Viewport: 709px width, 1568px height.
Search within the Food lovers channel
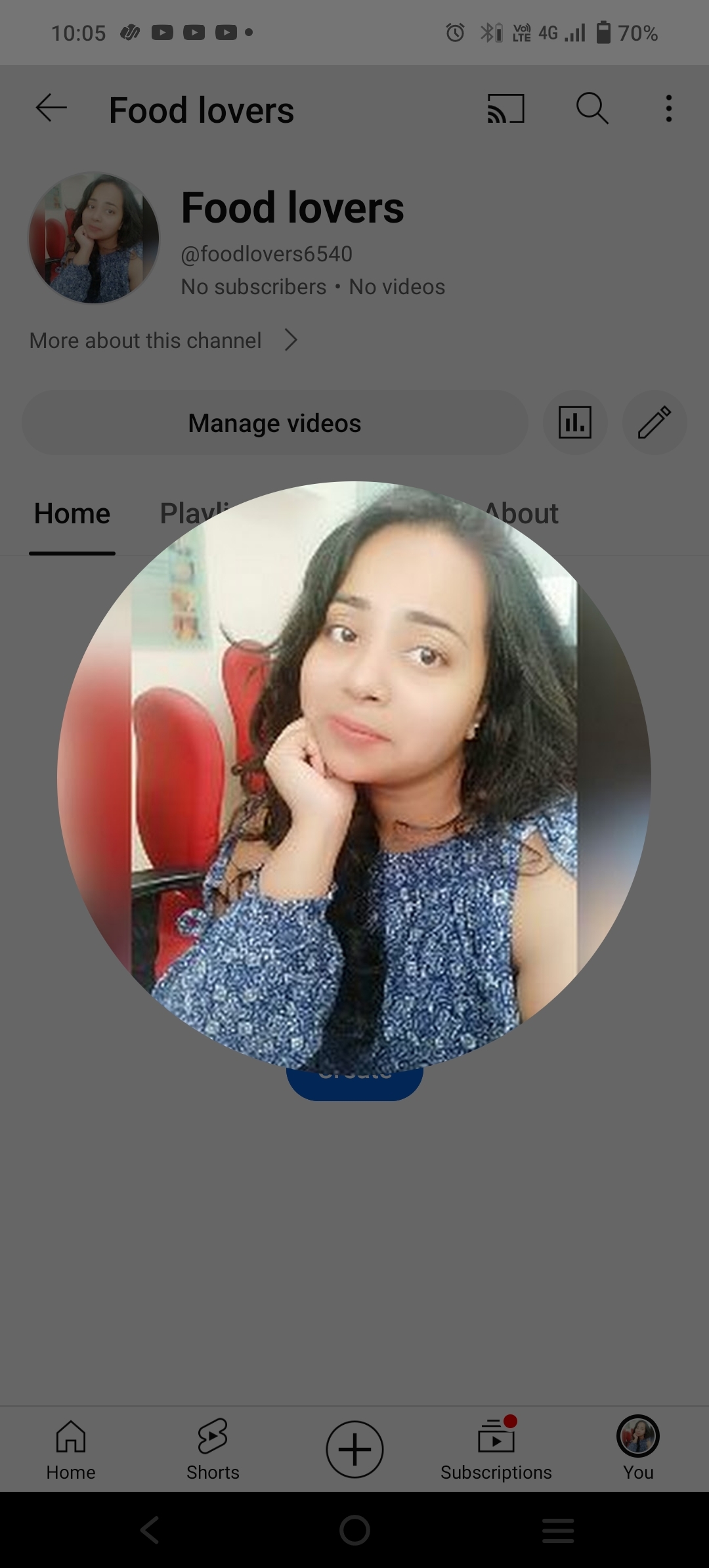pyautogui.click(x=592, y=108)
